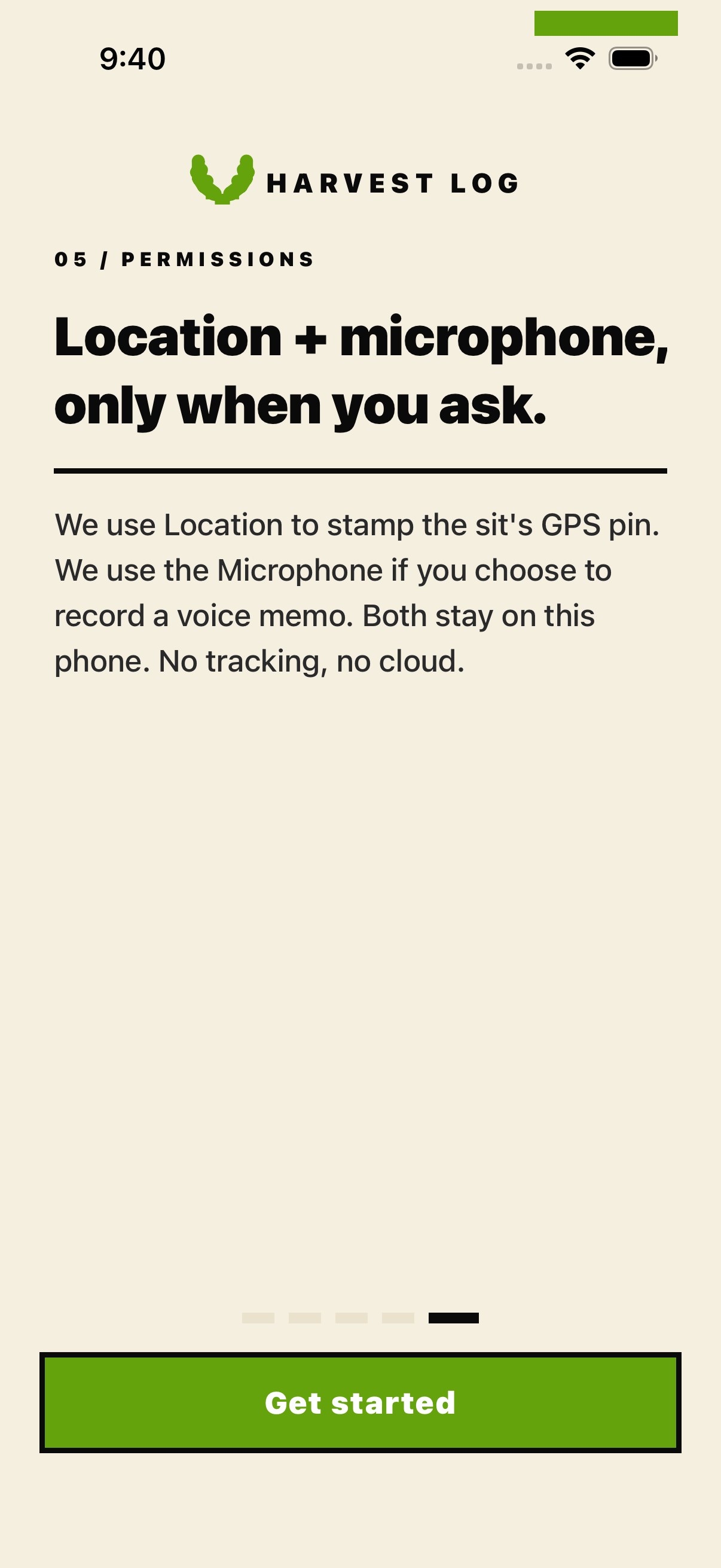This screenshot has height=1568, width=721.
Task: Tap the Get started button
Action: click(360, 1402)
